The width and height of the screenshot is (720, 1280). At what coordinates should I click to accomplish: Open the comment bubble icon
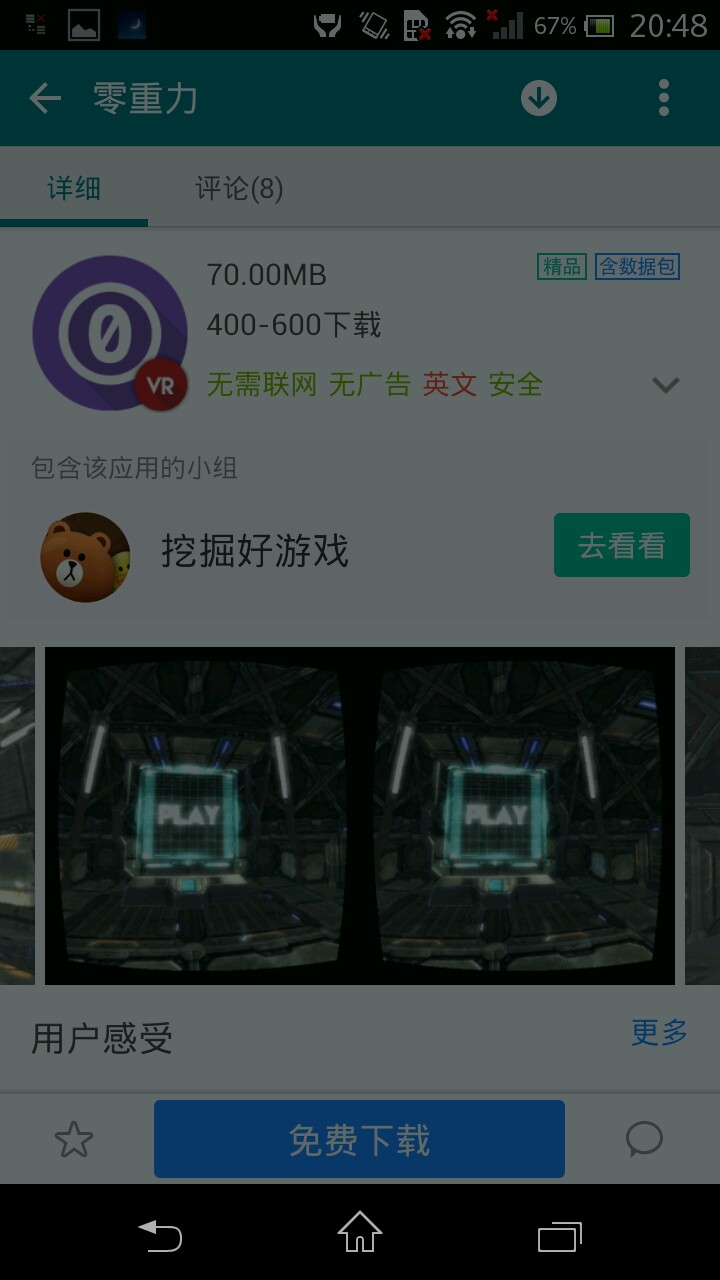click(644, 1138)
